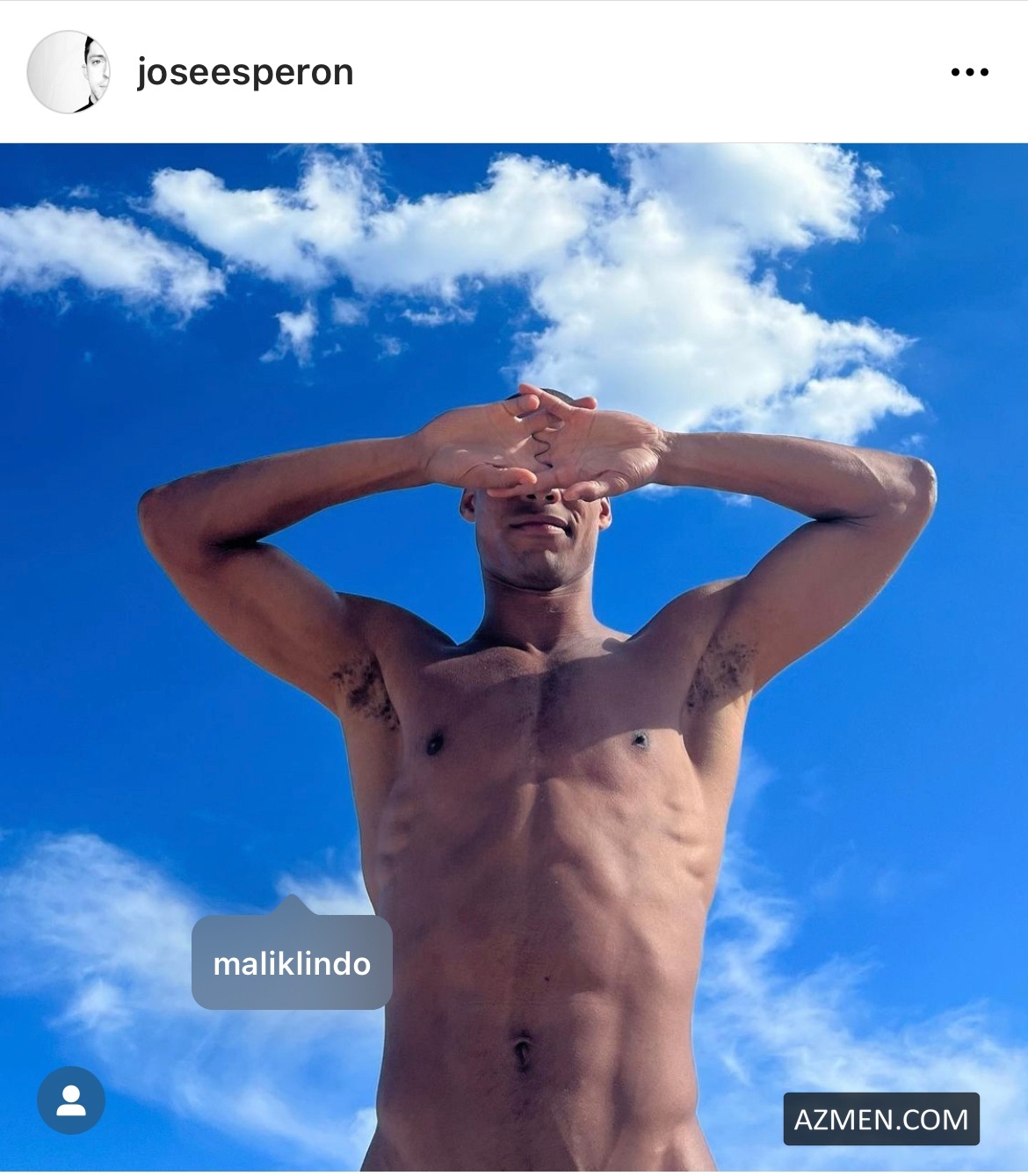Tap the tagged people icon
The width and height of the screenshot is (1028, 1176).
tap(71, 1100)
